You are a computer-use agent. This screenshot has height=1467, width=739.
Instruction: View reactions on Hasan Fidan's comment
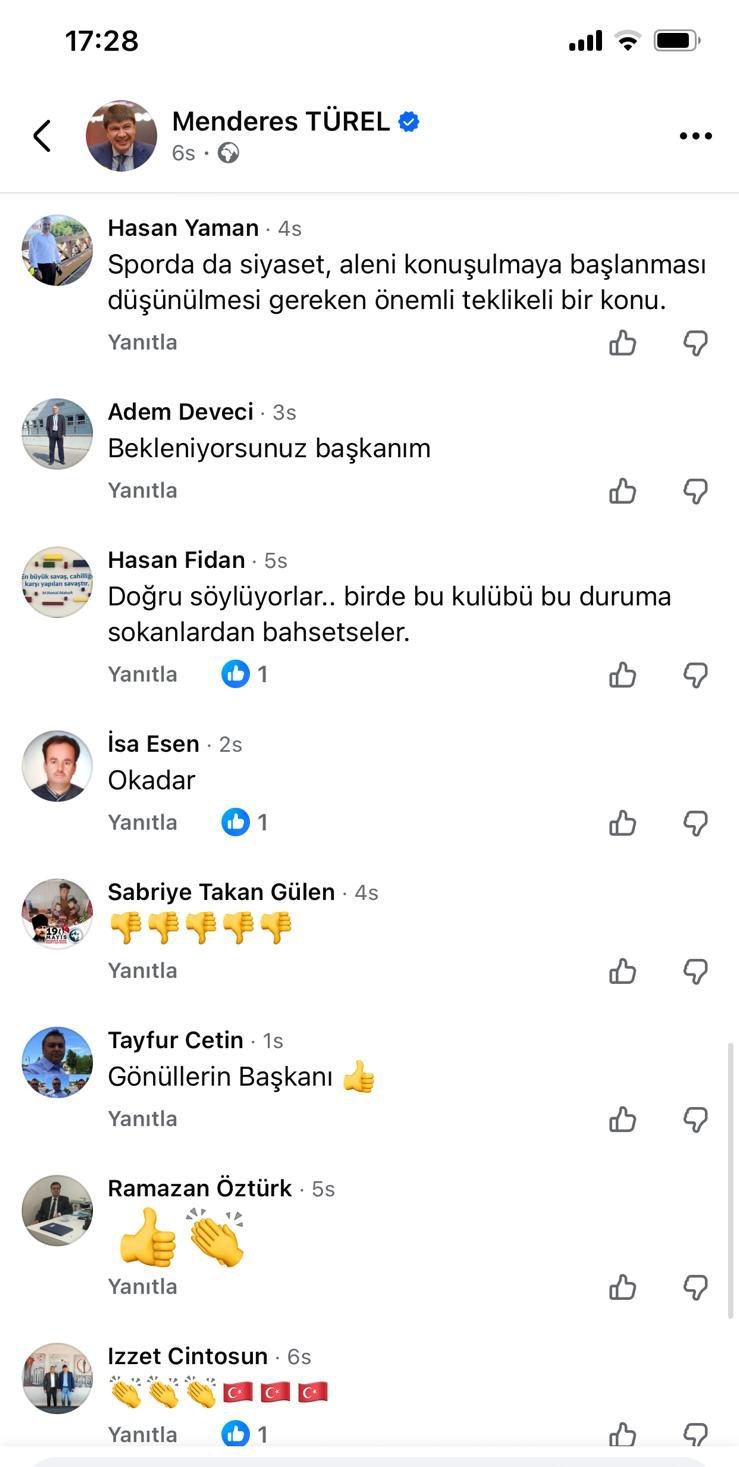244,674
